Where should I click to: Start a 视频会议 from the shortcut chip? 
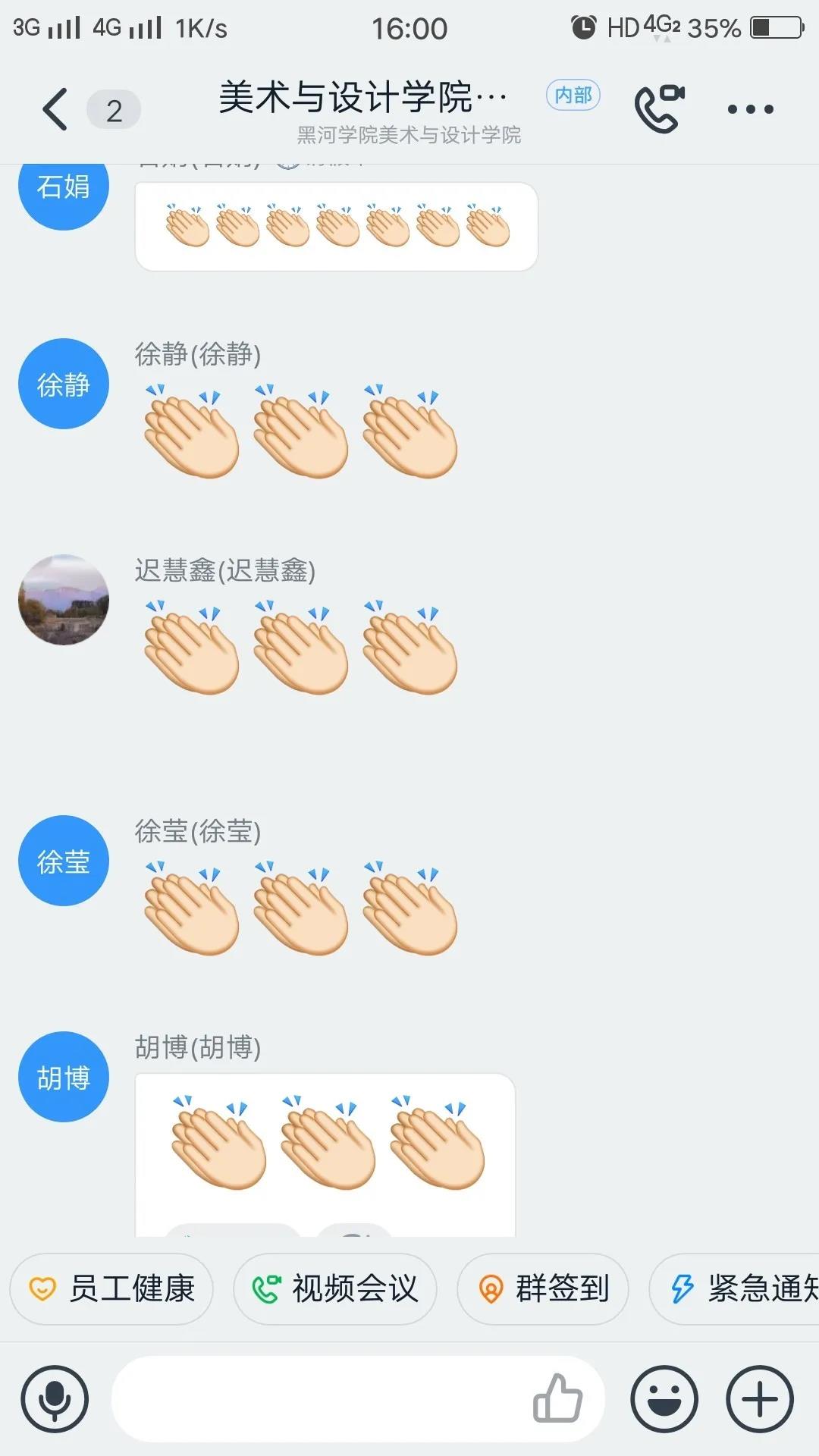click(335, 1288)
